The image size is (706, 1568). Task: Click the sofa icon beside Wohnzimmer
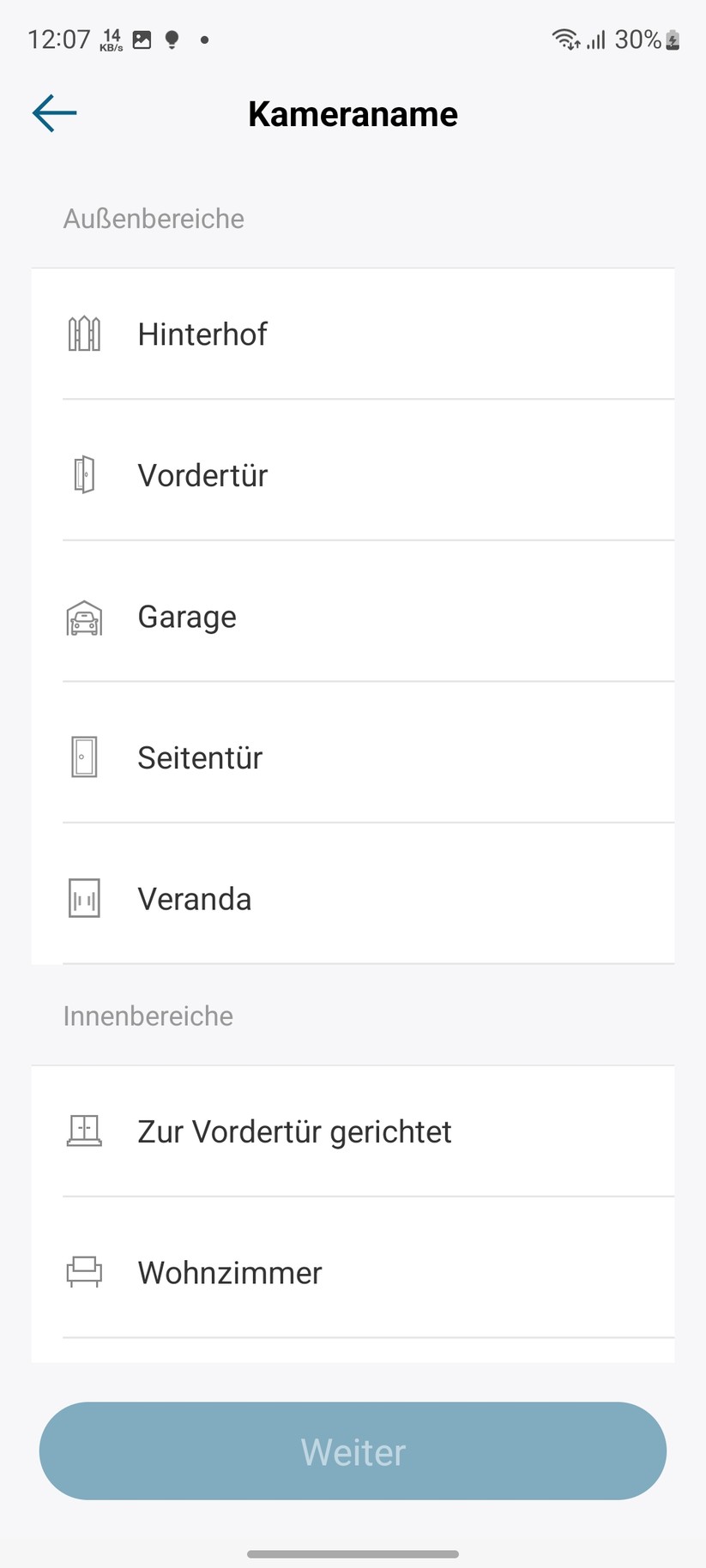(84, 1272)
